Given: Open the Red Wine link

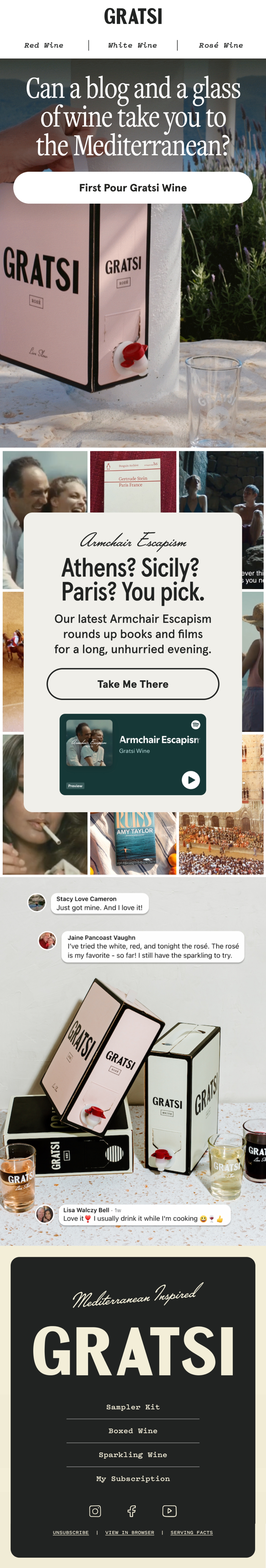Looking at the screenshot, I should (44, 45).
